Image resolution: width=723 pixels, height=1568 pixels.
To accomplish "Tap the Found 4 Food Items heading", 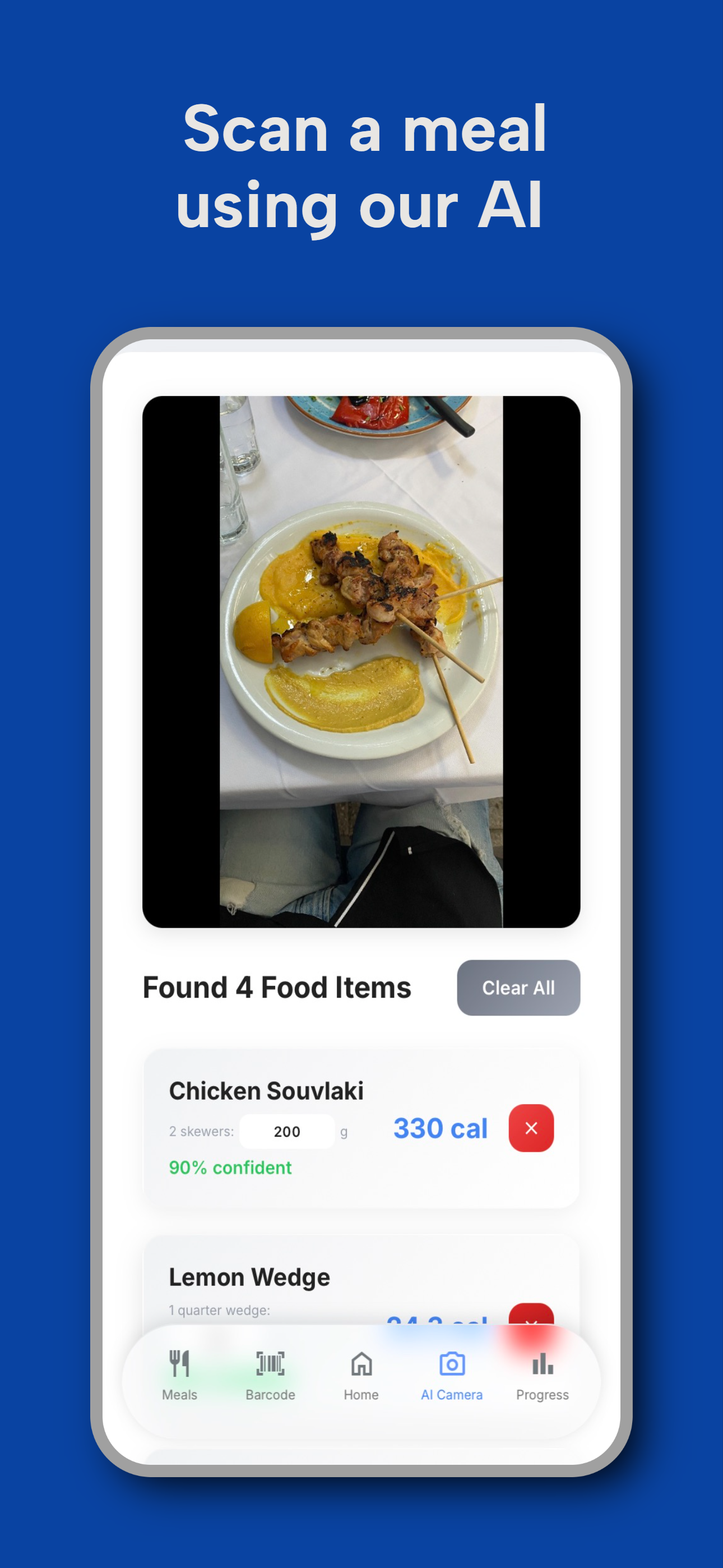I will tap(277, 986).
